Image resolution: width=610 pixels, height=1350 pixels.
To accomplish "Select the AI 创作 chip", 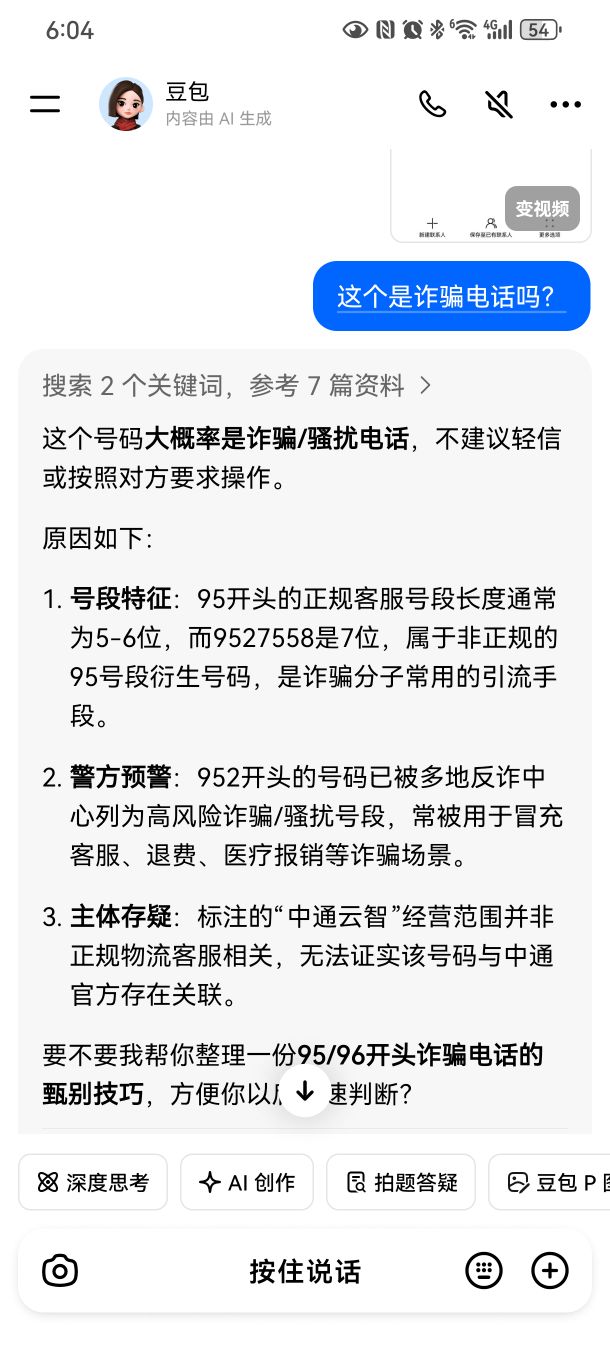I will coord(246,1182).
